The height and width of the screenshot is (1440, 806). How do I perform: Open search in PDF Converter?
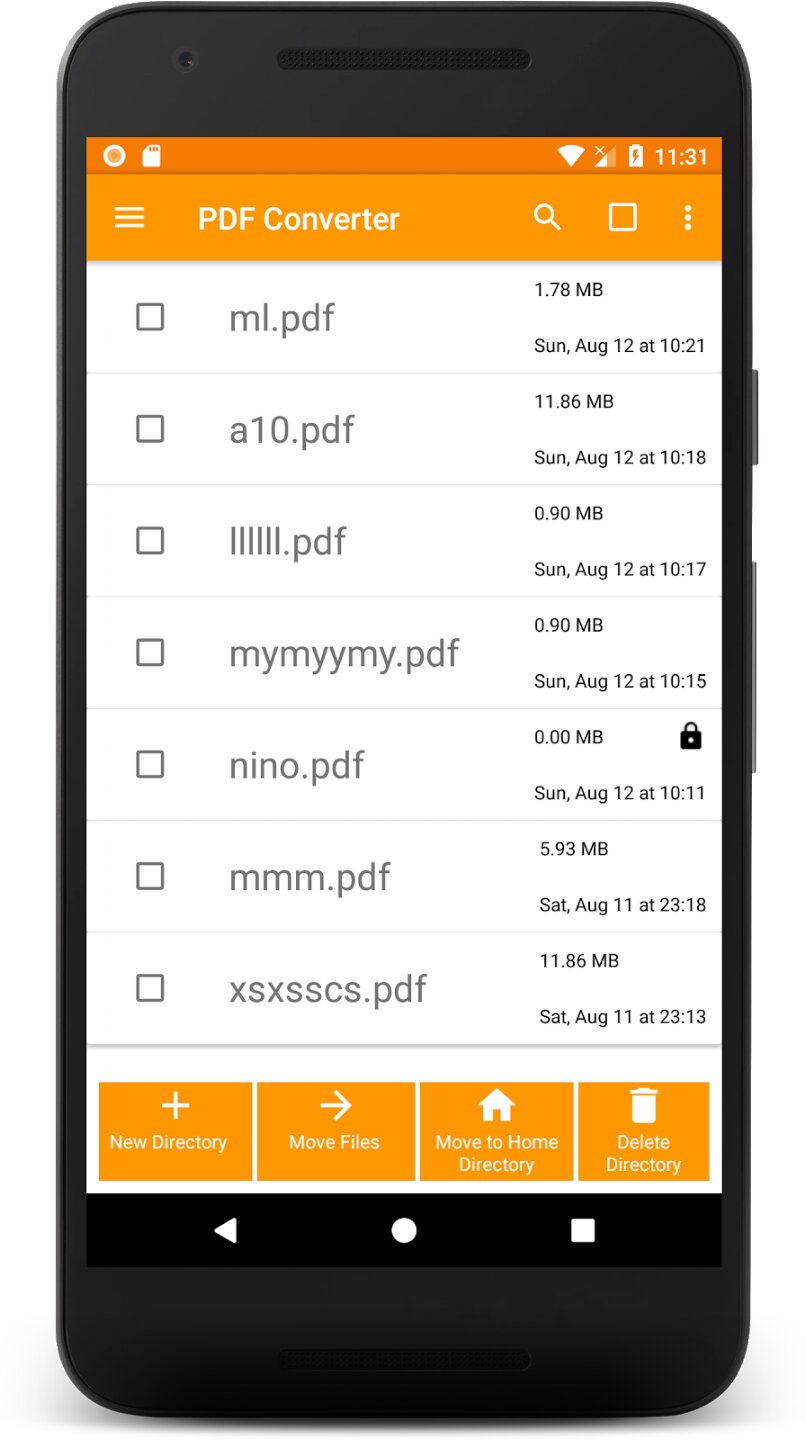[547, 218]
